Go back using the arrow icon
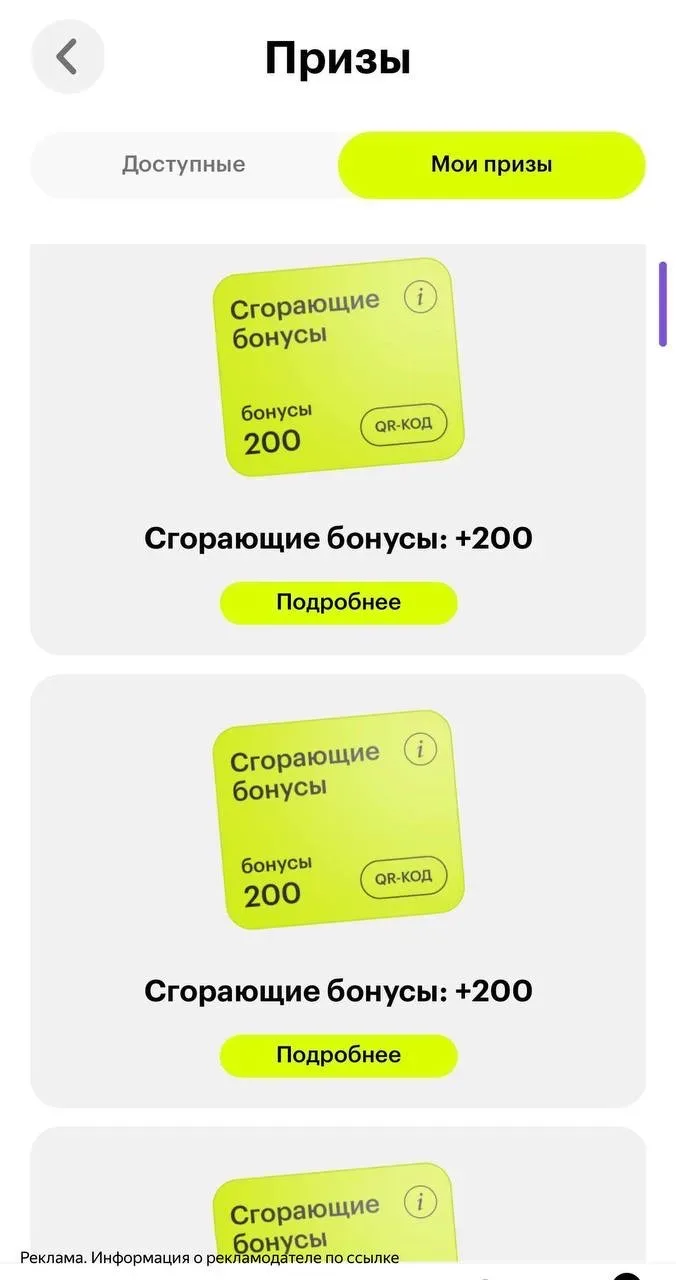676x1280 pixels. [x=67, y=57]
